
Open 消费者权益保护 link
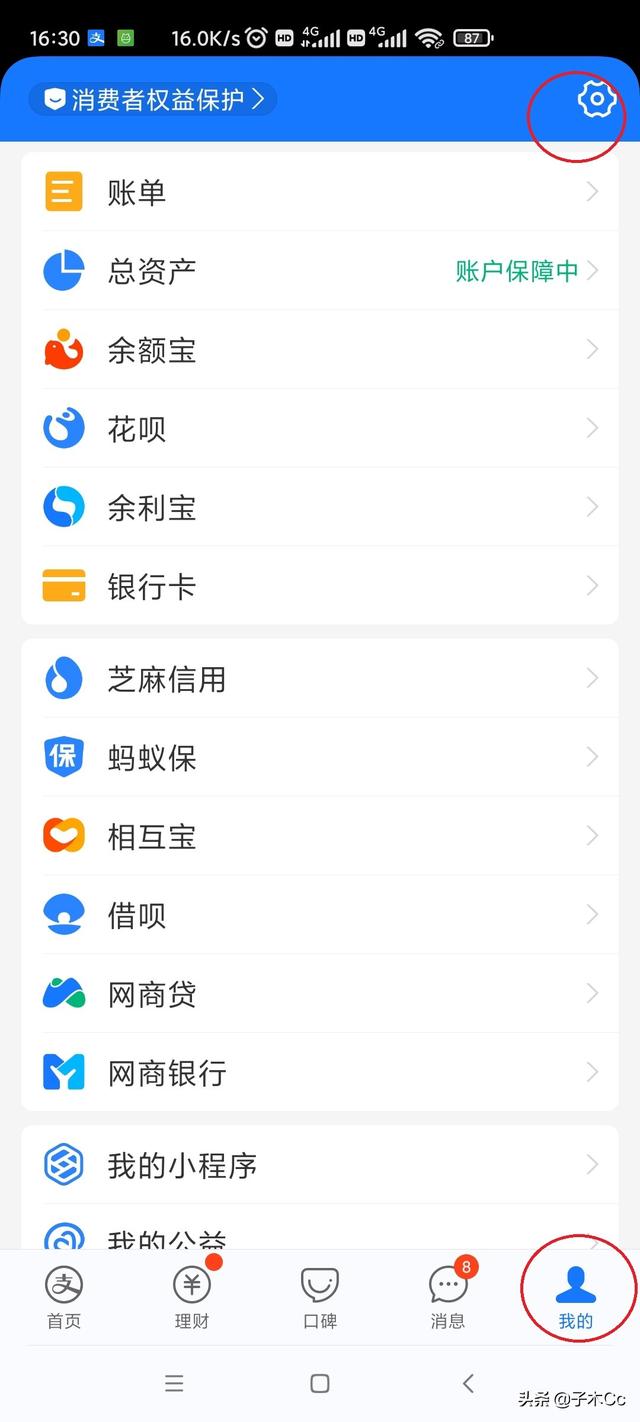point(153,99)
